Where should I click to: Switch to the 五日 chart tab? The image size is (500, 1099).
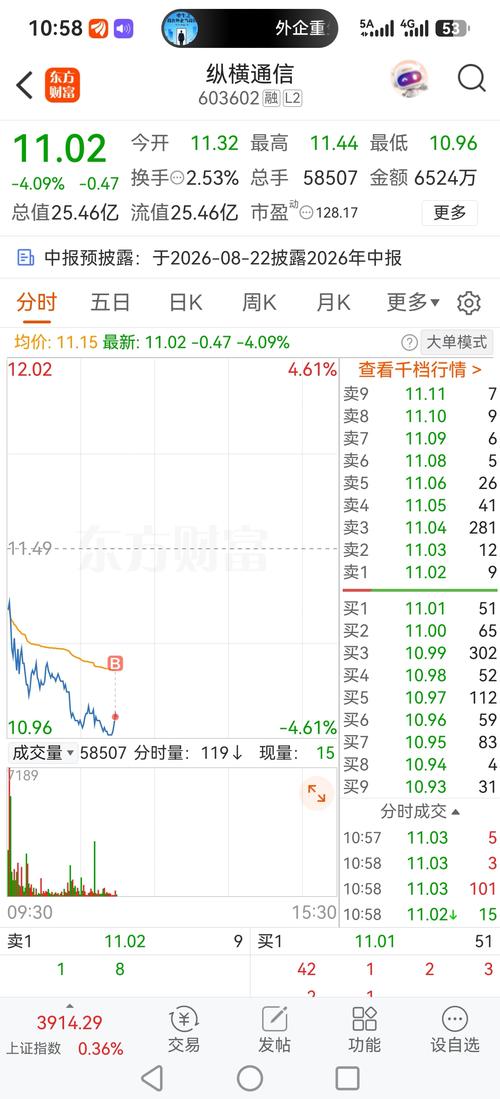click(111, 303)
